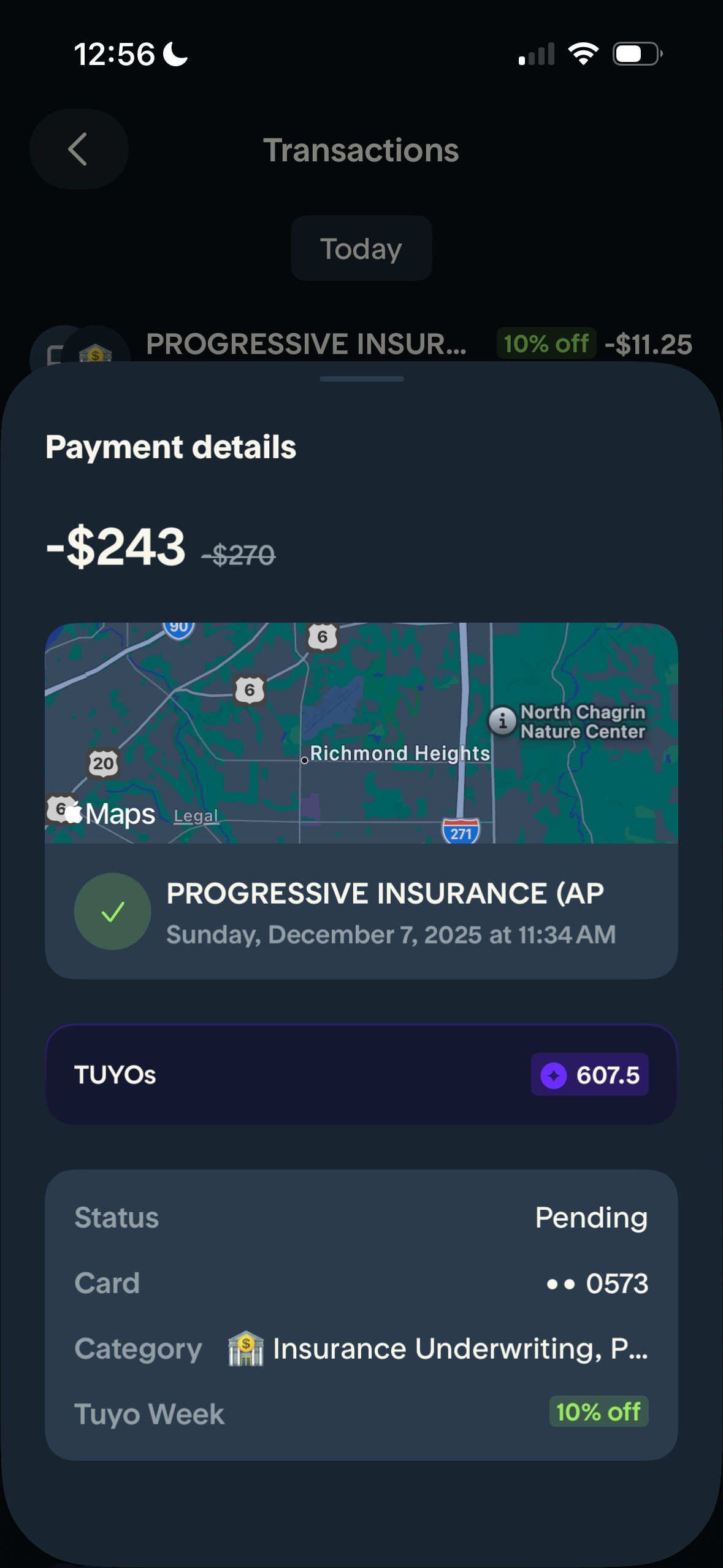Tap the TUYOs 607.5 points card
This screenshot has width=723, height=1568.
pyautogui.click(x=361, y=1074)
